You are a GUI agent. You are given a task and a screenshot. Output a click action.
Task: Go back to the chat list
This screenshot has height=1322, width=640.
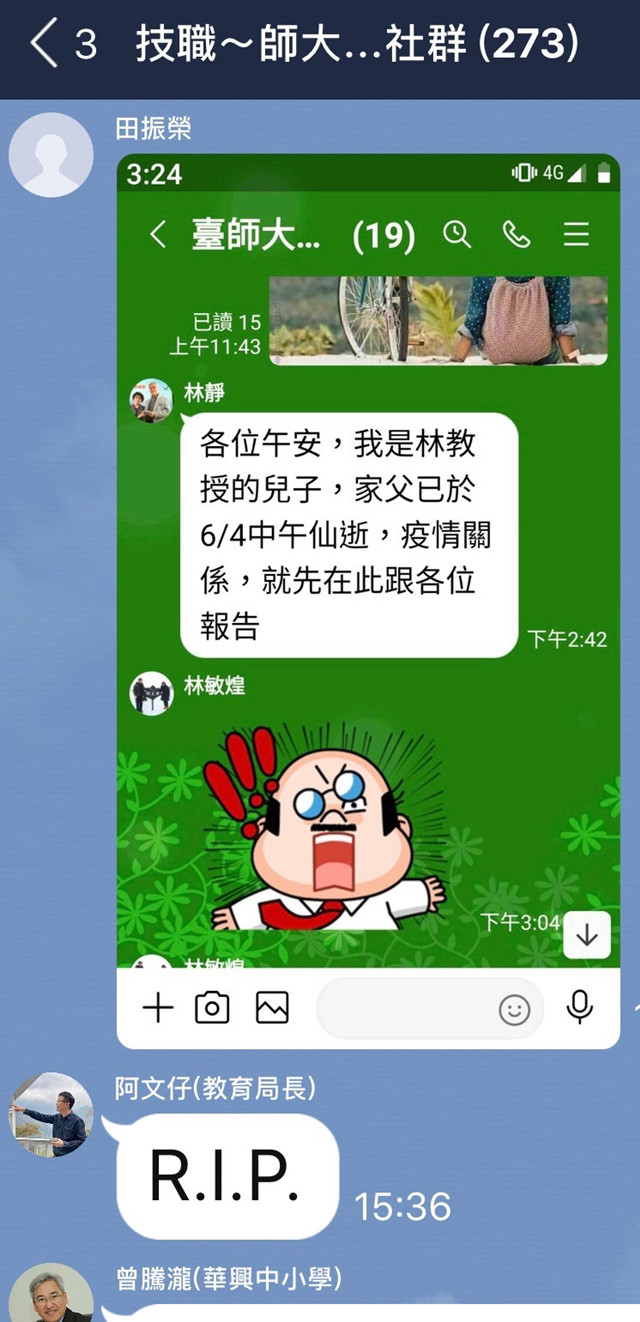click(x=45, y=45)
